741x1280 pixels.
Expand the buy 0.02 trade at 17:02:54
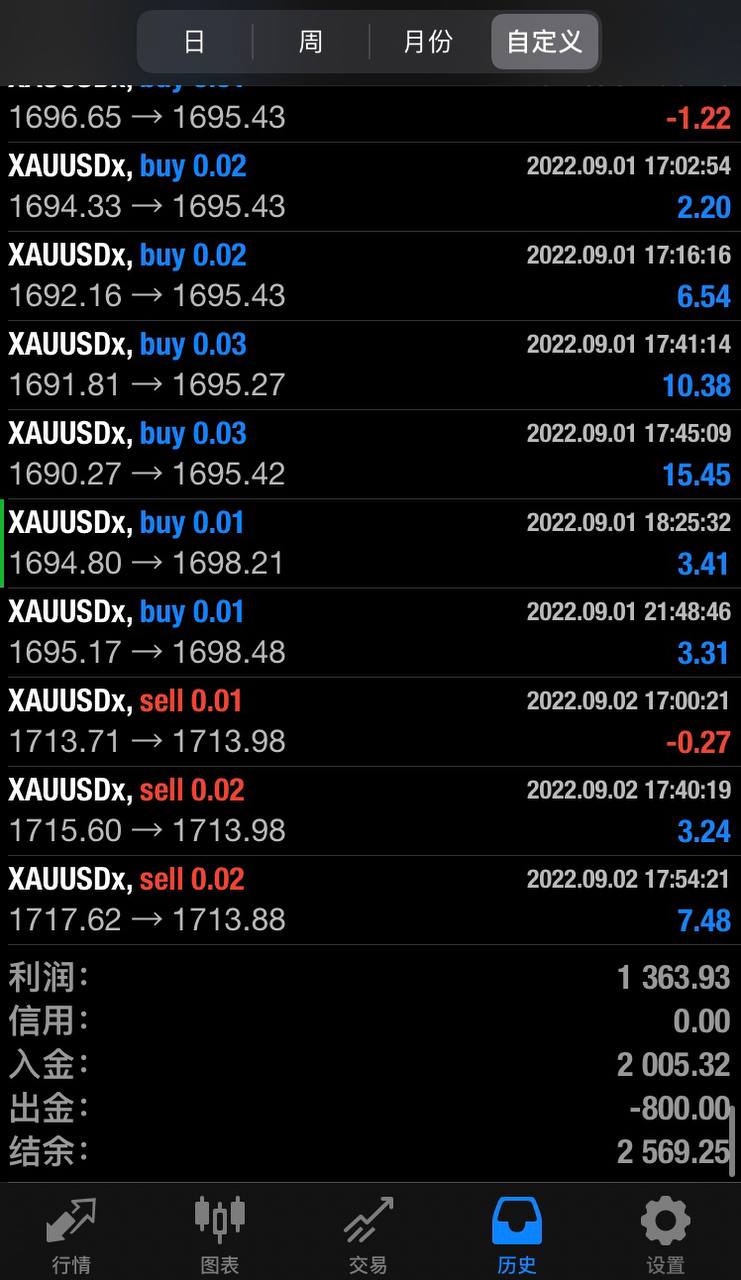tap(370, 187)
